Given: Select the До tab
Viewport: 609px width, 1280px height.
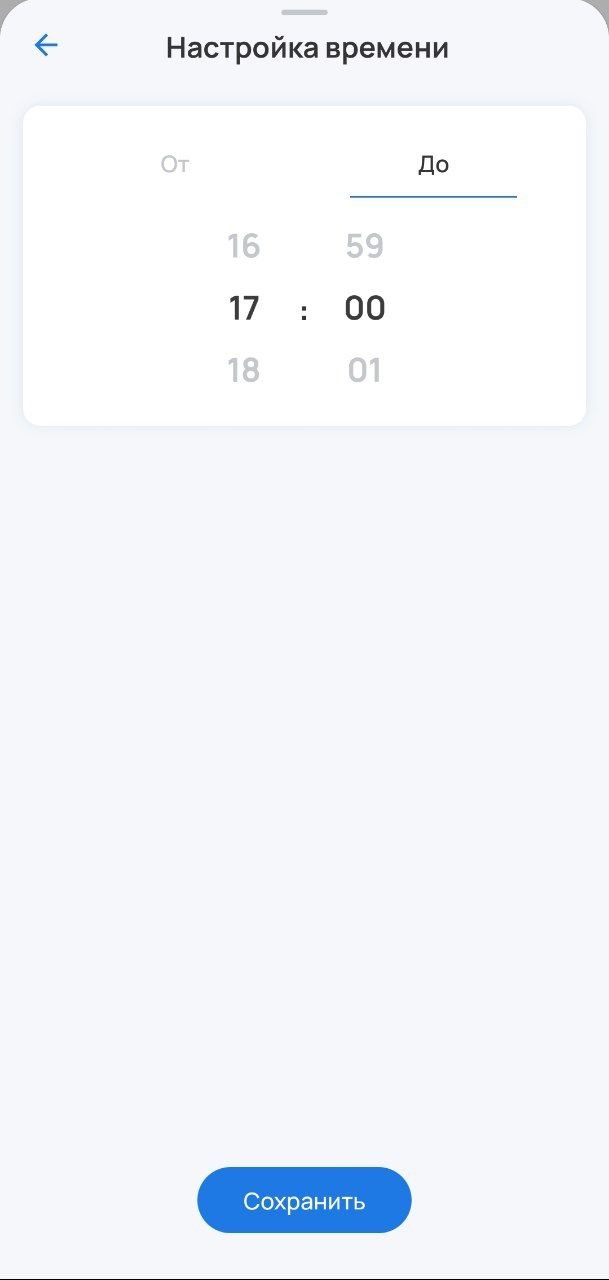Looking at the screenshot, I should 433,165.
